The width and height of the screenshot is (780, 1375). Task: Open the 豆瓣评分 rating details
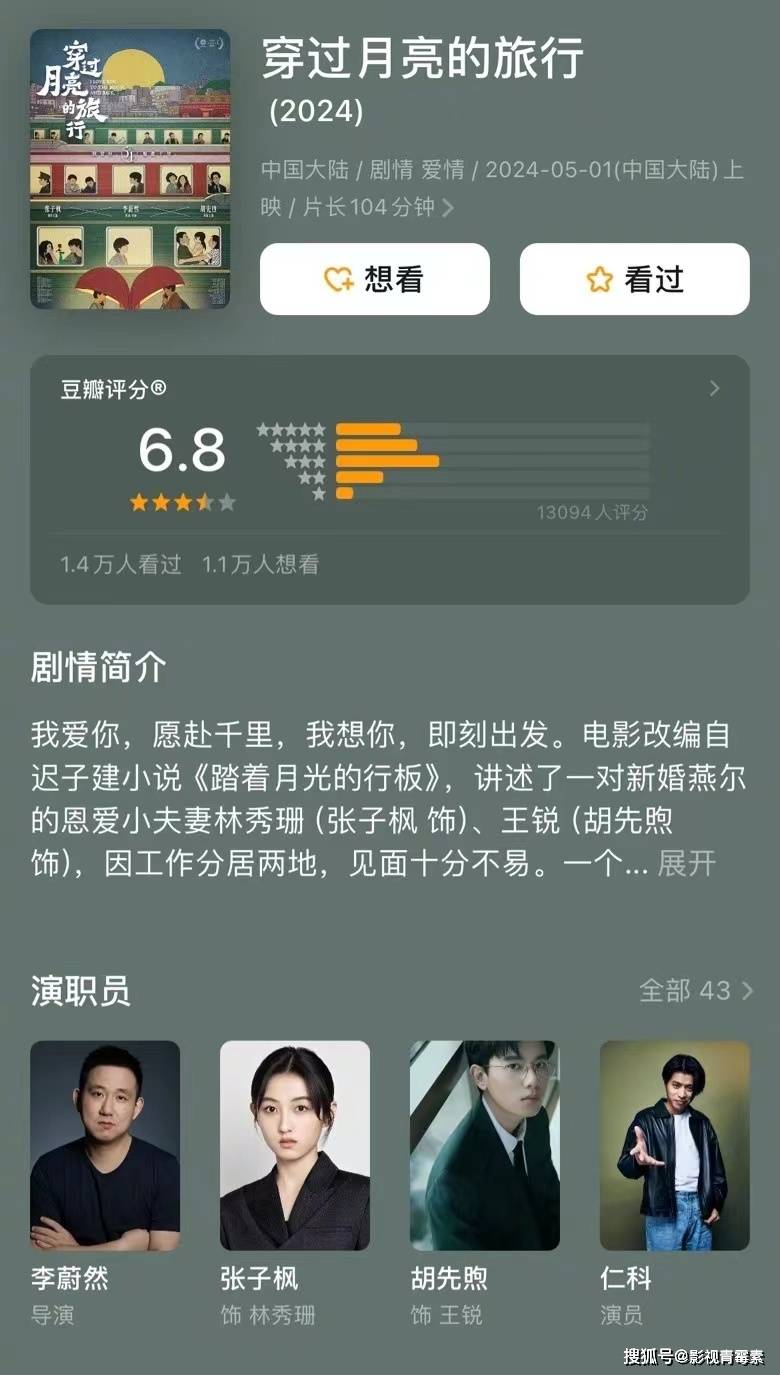pyautogui.click(x=714, y=389)
